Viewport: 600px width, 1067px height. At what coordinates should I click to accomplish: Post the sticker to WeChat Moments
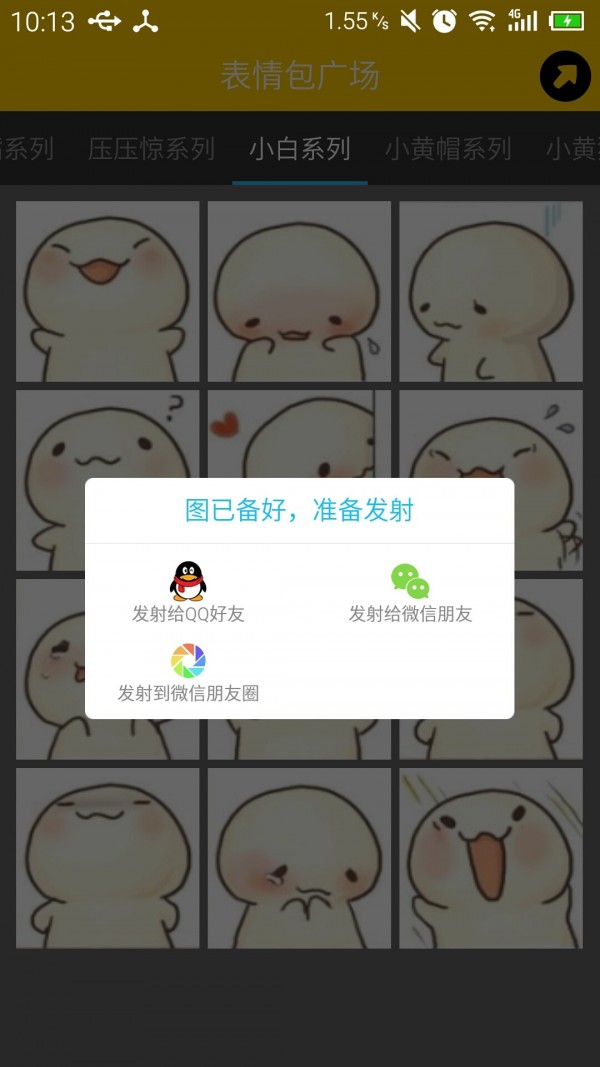(x=188, y=673)
